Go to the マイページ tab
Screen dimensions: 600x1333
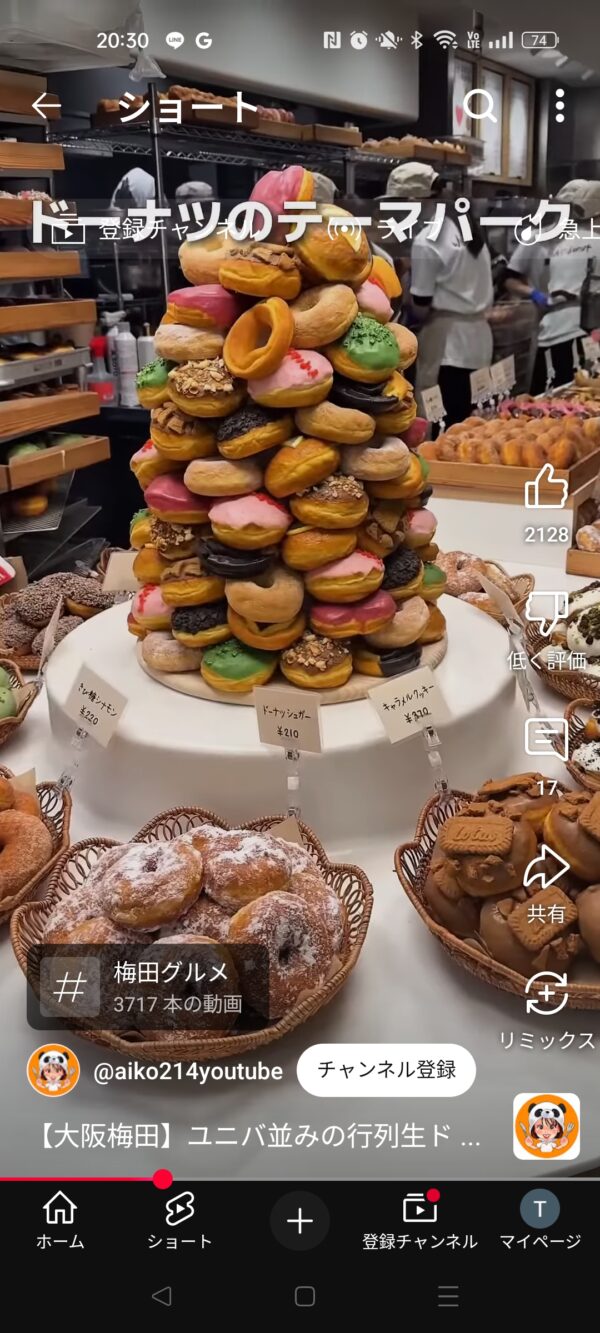pyautogui.click(x=540, y=1221)
